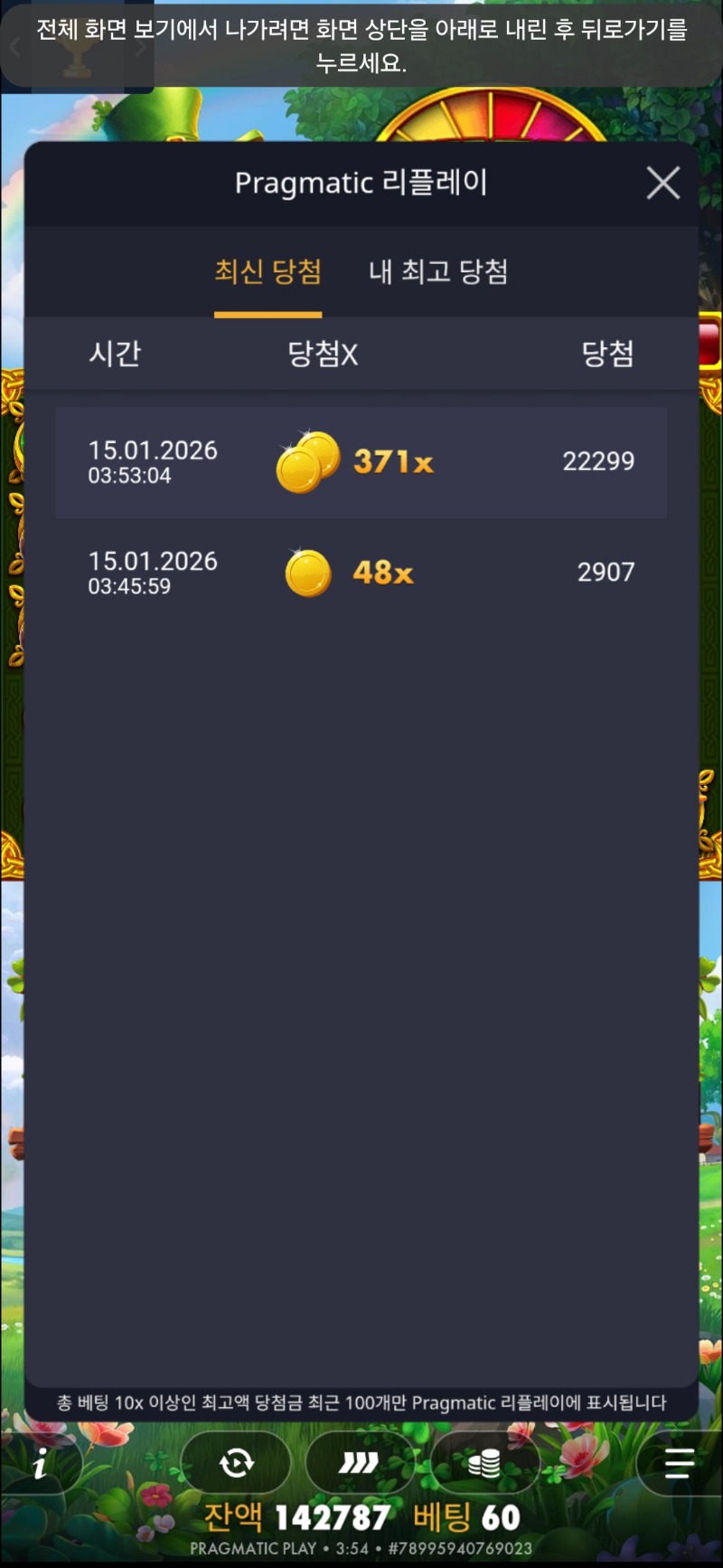Open the 48x win replay
This screenshot has width=723, height=1568.
(x=361, y=572)
